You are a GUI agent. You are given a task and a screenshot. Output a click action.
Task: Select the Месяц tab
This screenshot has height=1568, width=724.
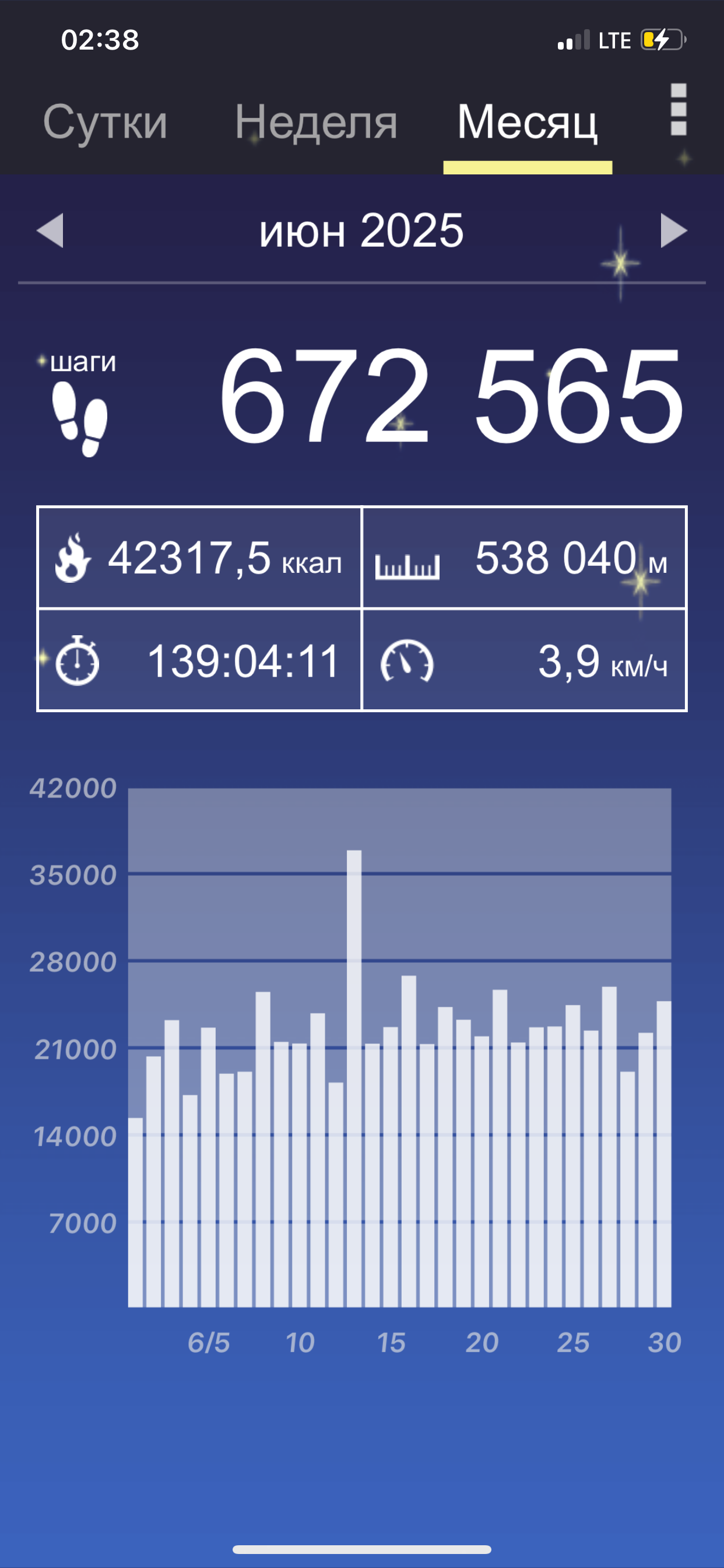click(528, 123)
